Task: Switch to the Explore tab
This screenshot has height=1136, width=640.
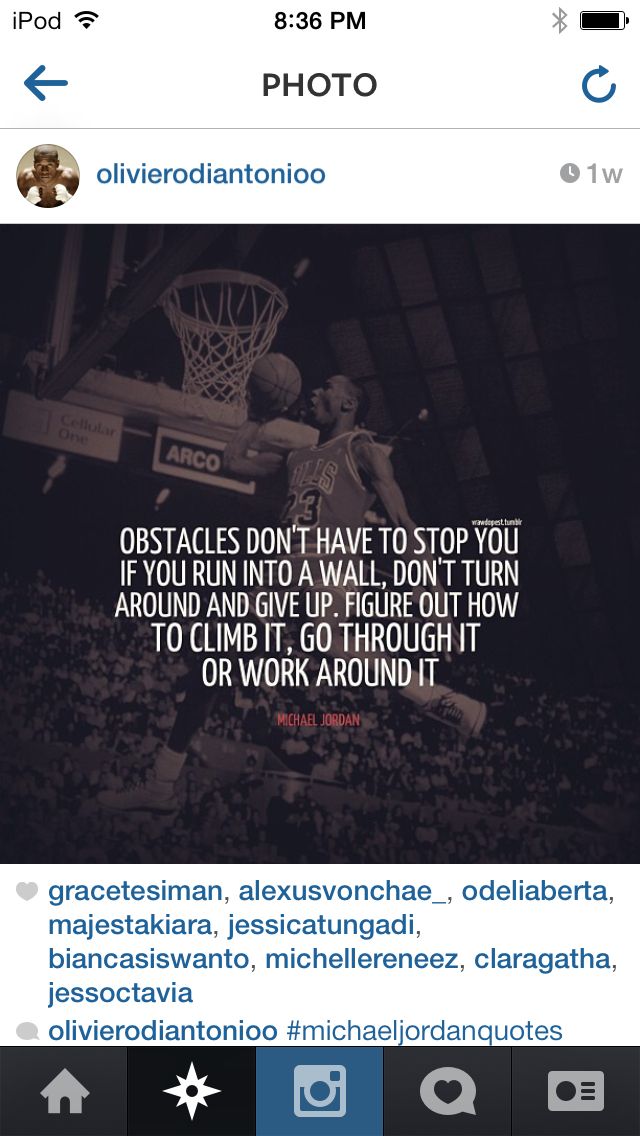Action: (x=192, y=1091)
